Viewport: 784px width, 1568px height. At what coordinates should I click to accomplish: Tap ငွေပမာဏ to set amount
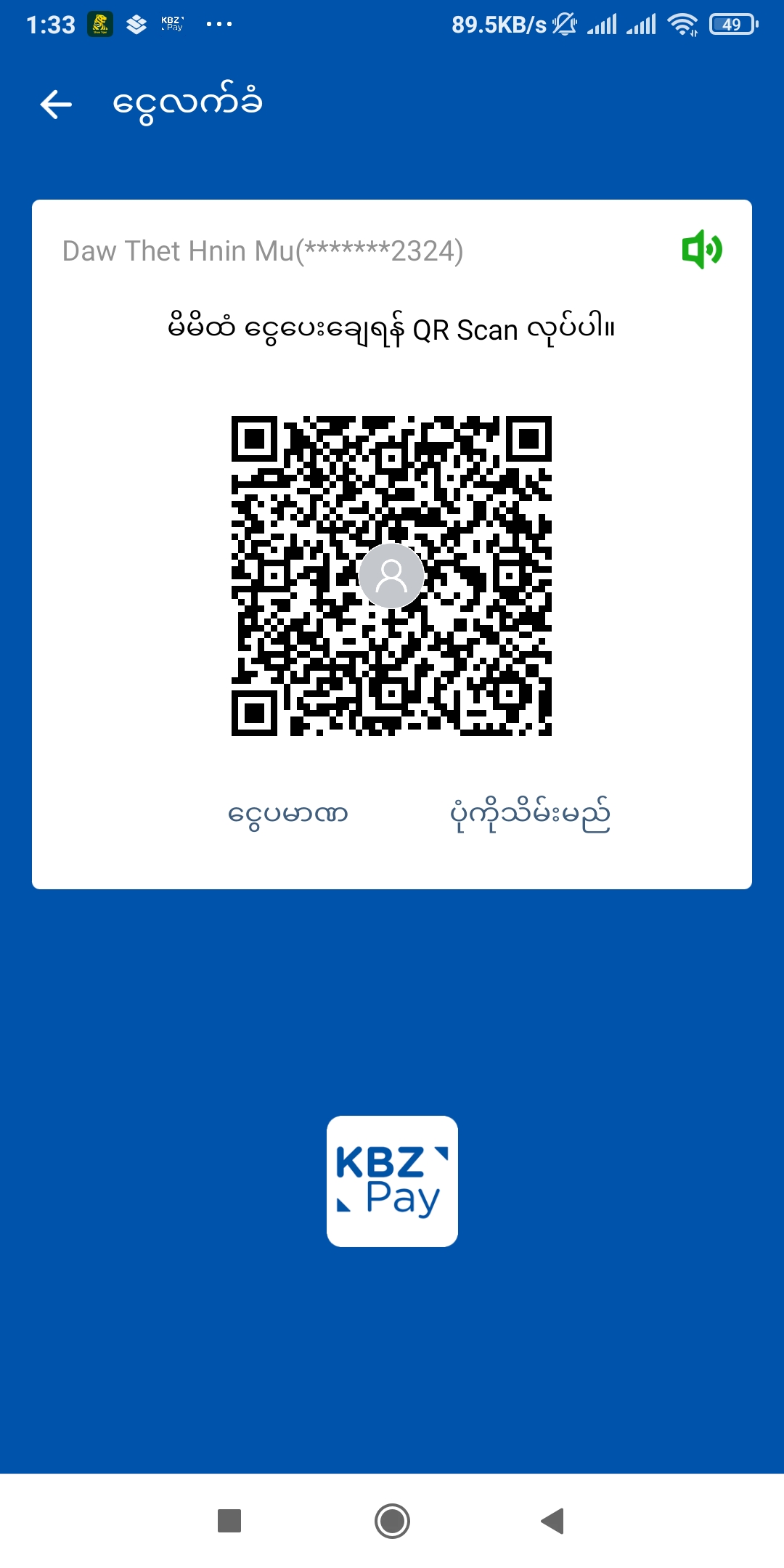click(x=288, y=814)
